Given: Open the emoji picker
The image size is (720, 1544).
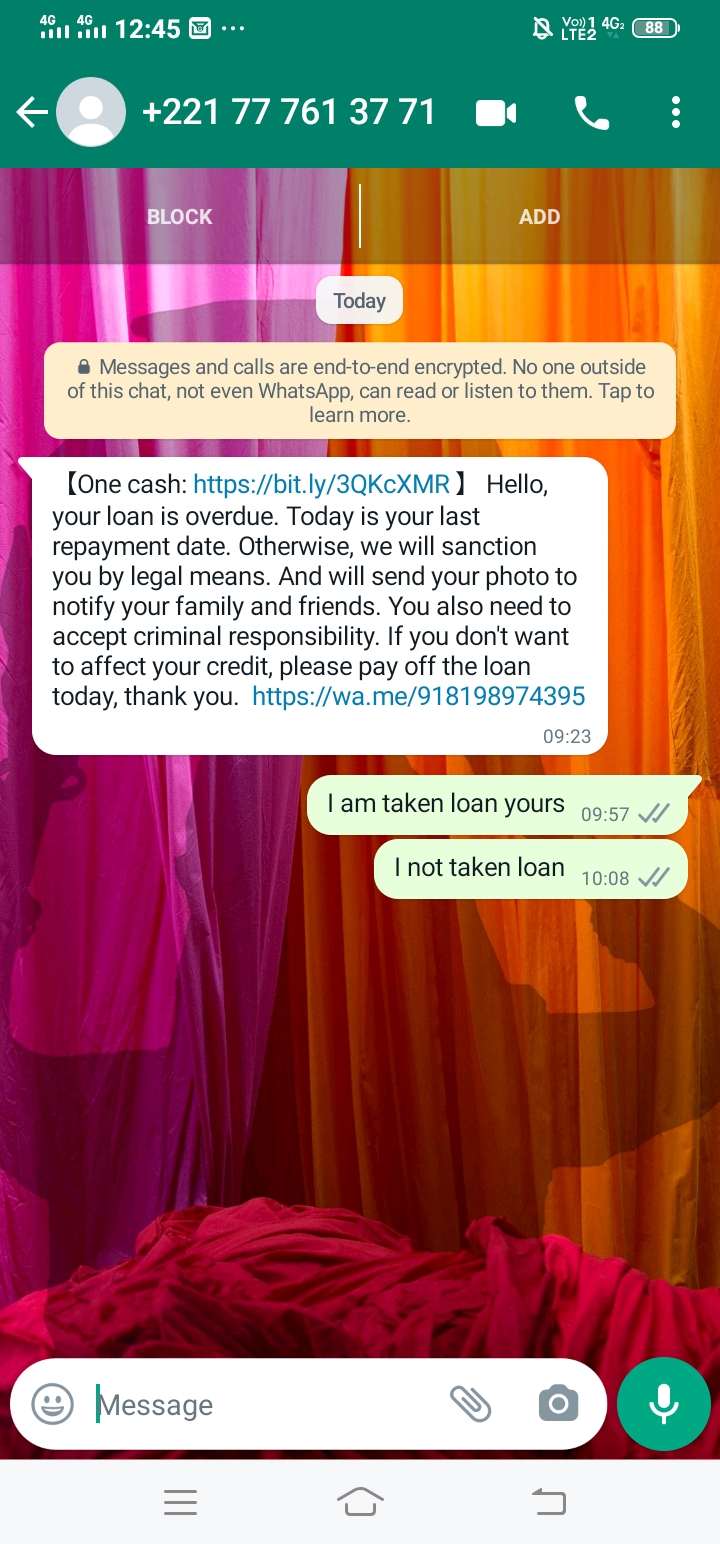Looking at the screenshot, I should pyautogui.click(x=53, y=1404).
